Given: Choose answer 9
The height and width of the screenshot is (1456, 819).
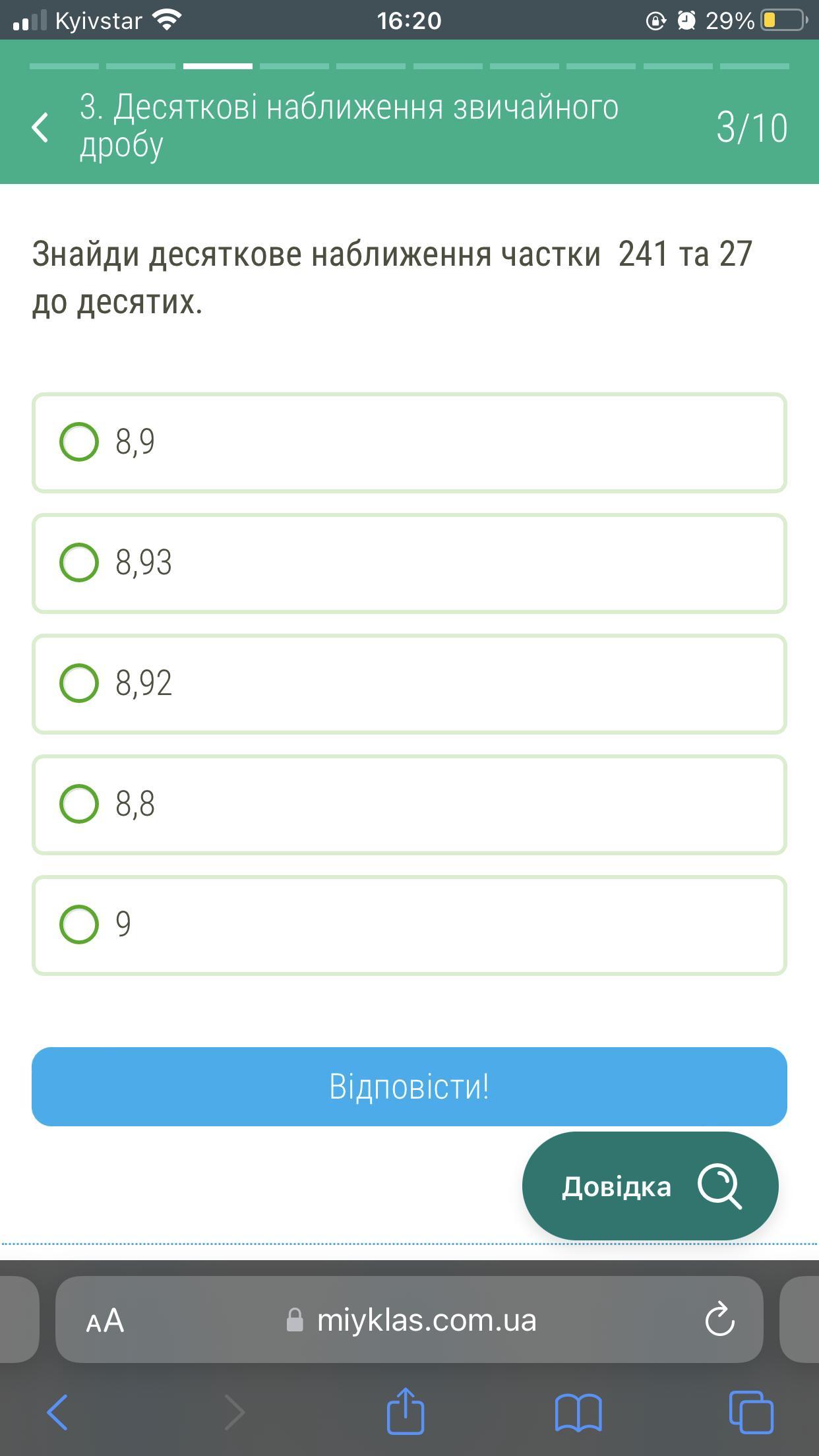Looking at the screenshot, I should click(x=80, y=925).
